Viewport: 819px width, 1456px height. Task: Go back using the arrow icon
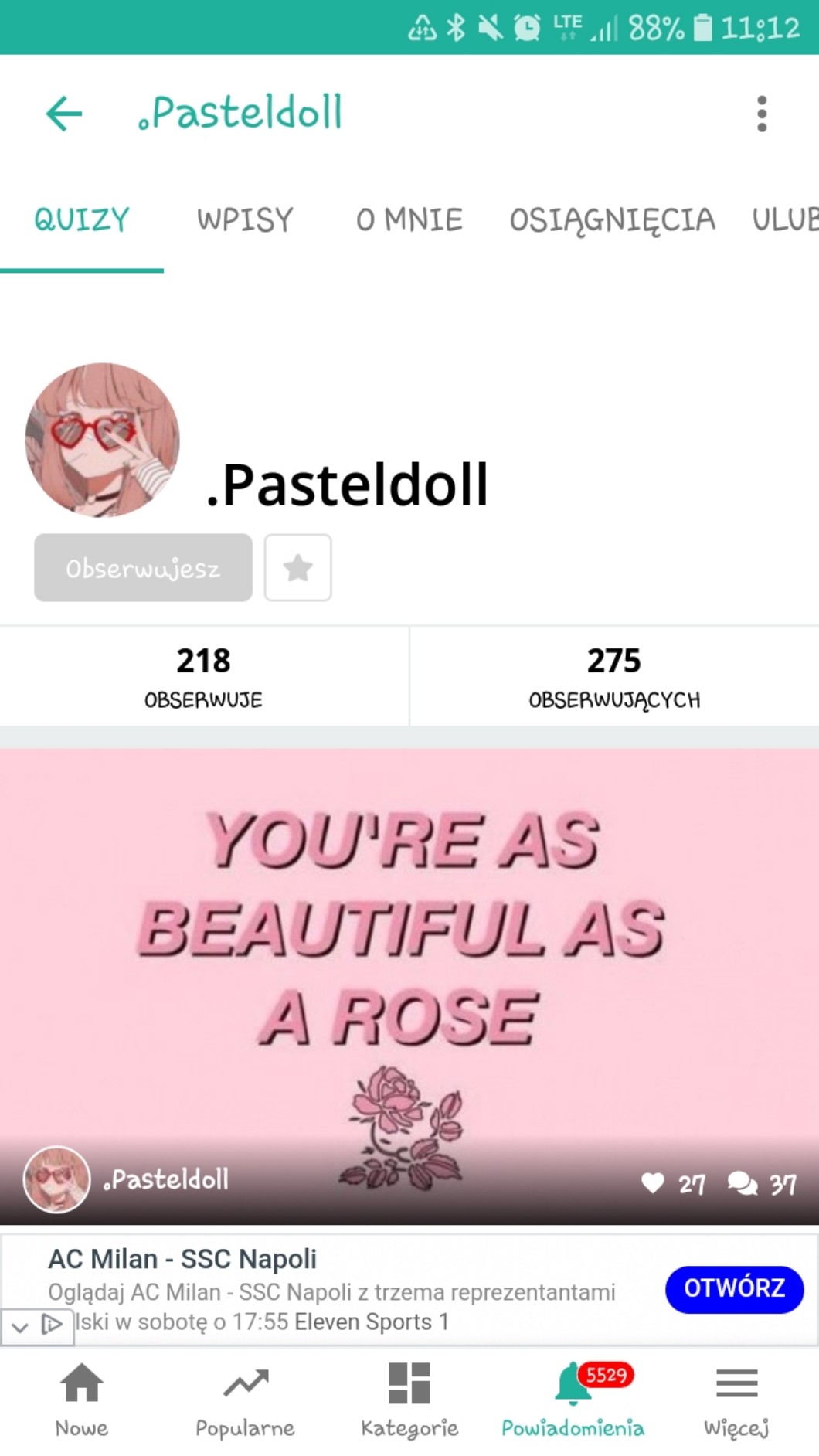[x=64, y=114]
